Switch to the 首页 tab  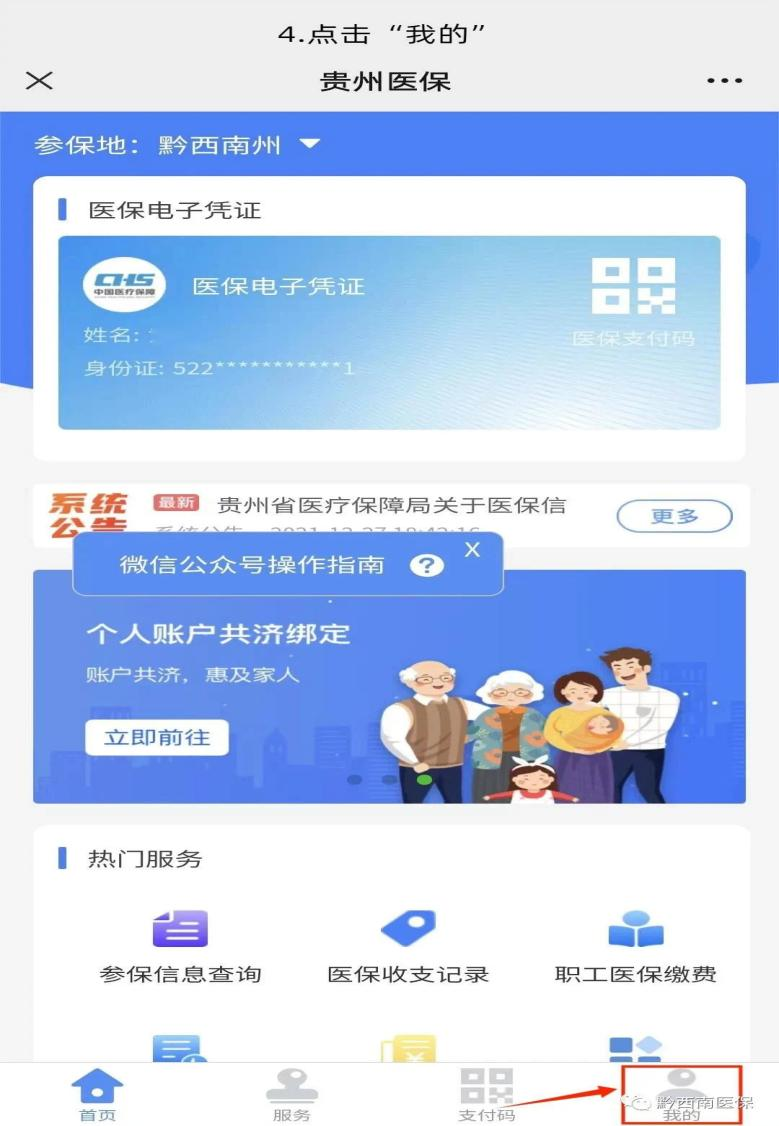(97, 1095)
